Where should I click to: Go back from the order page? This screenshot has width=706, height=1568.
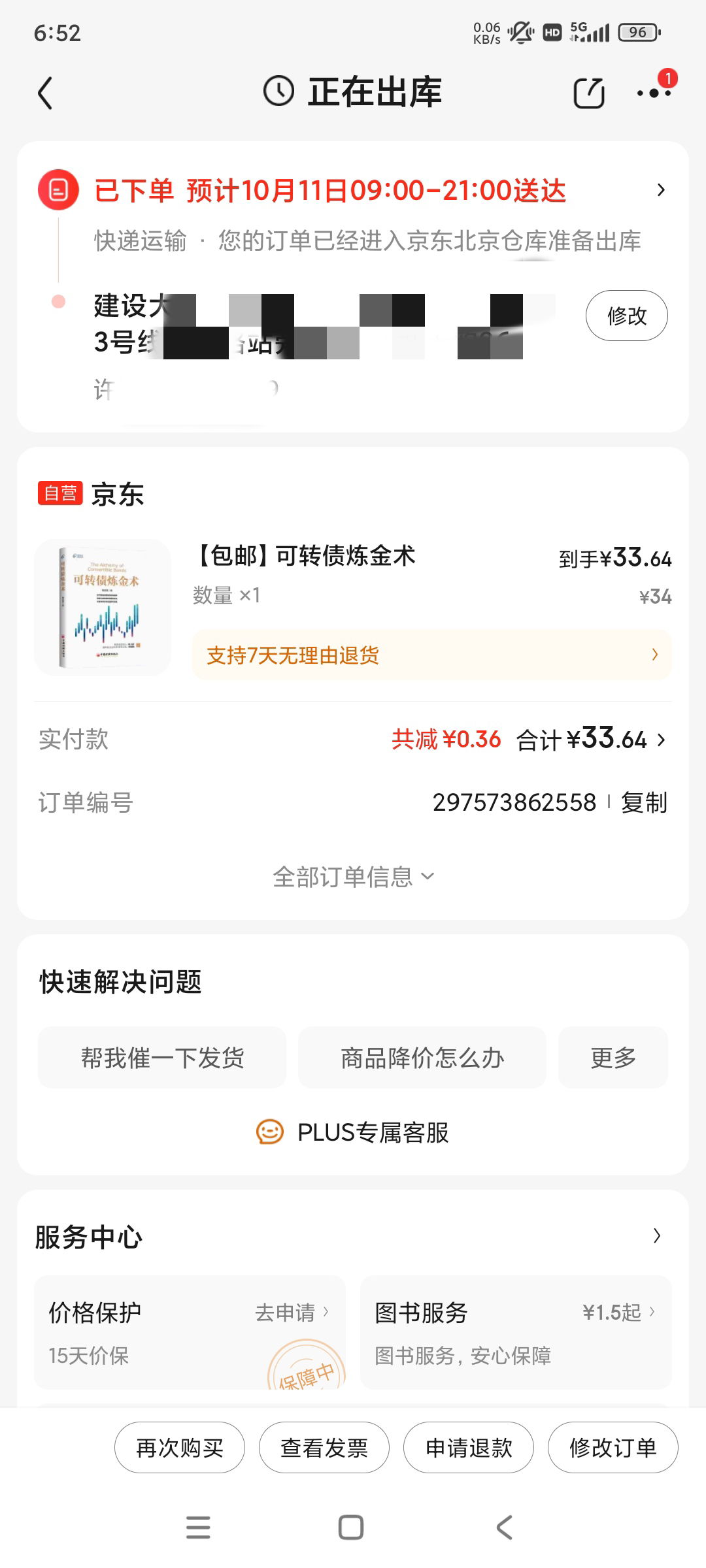point(45,93)
